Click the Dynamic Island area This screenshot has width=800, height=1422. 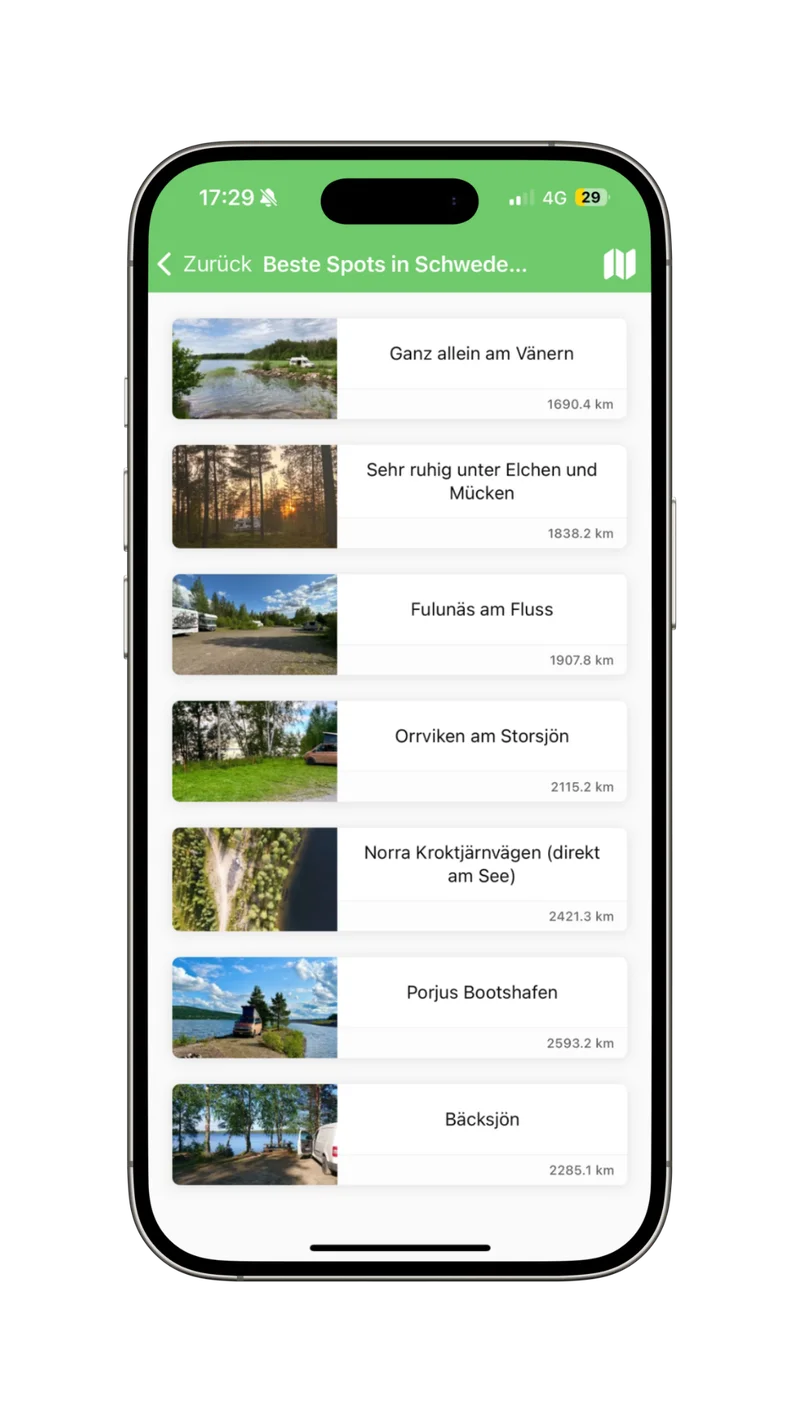(x=399, y=200)
